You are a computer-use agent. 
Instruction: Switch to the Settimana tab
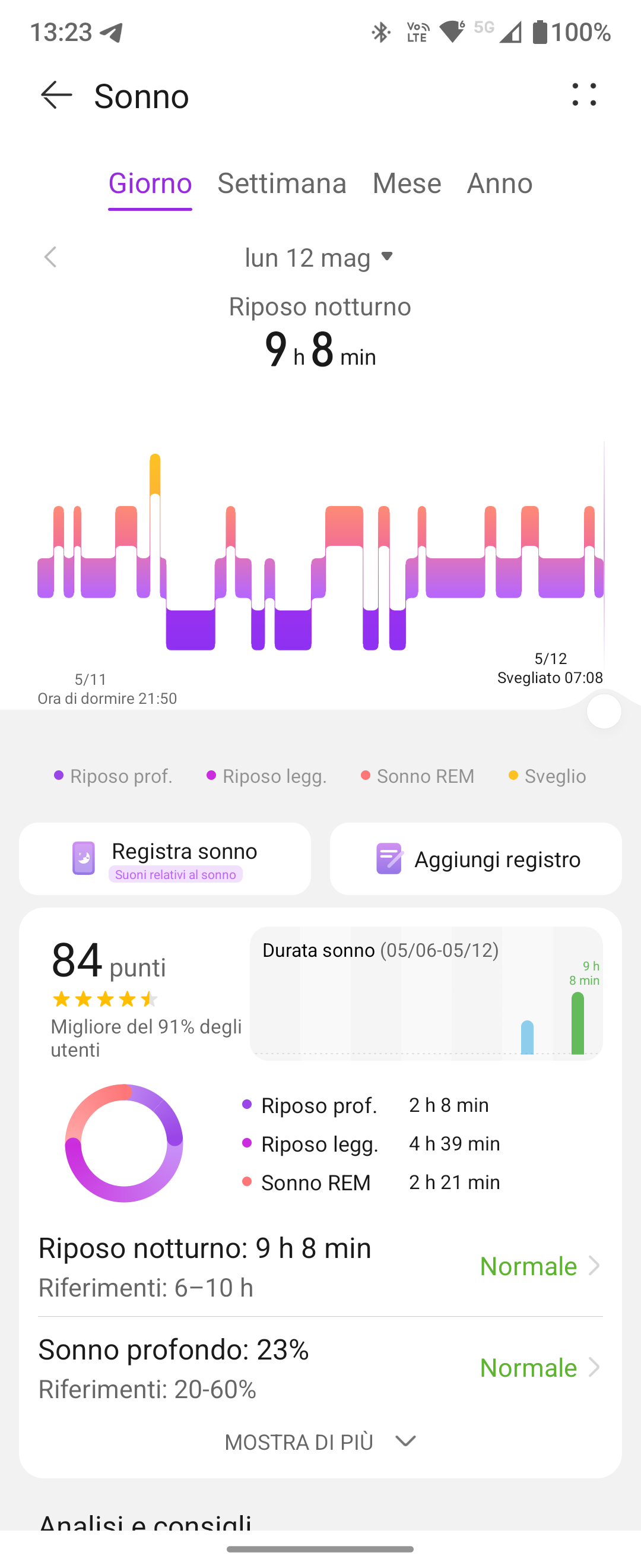(281, 183)
